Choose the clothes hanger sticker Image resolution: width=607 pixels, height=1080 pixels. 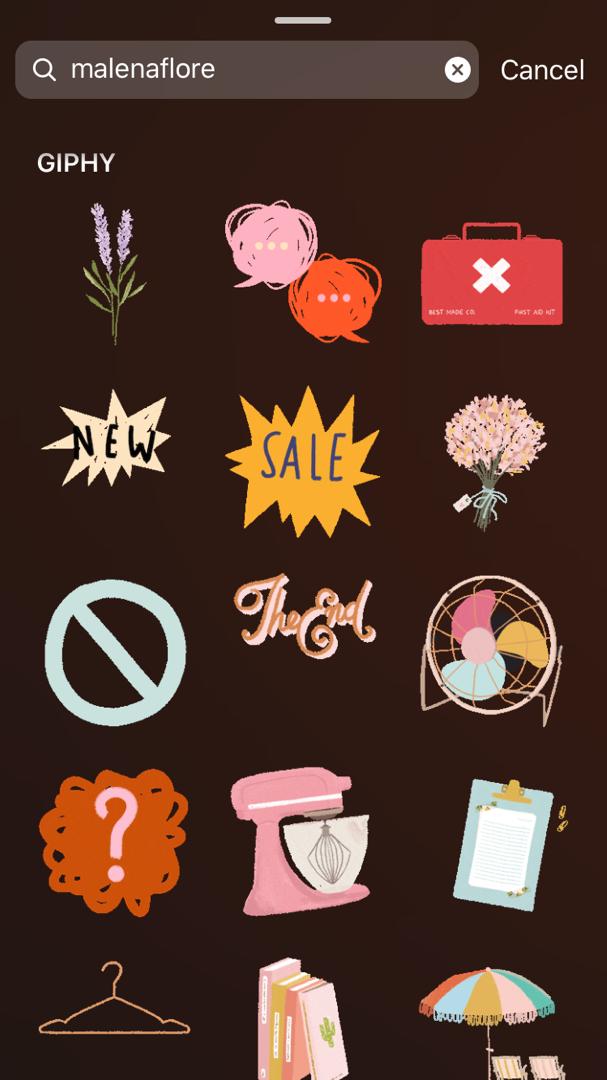[114, 1003]
